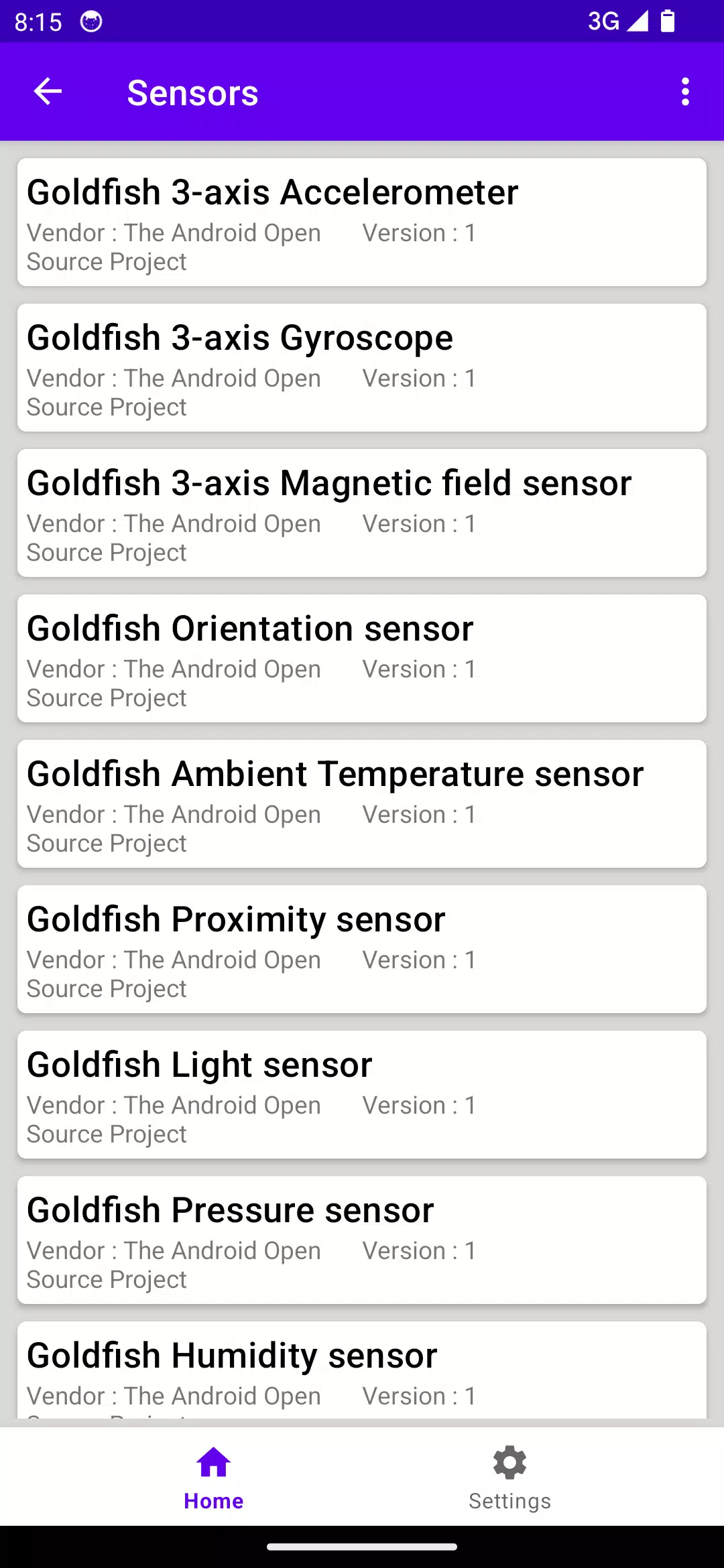This screenshot has width=724, height=1568.
Task: Open the three-dot overflow menu
Action: (685, 91)
